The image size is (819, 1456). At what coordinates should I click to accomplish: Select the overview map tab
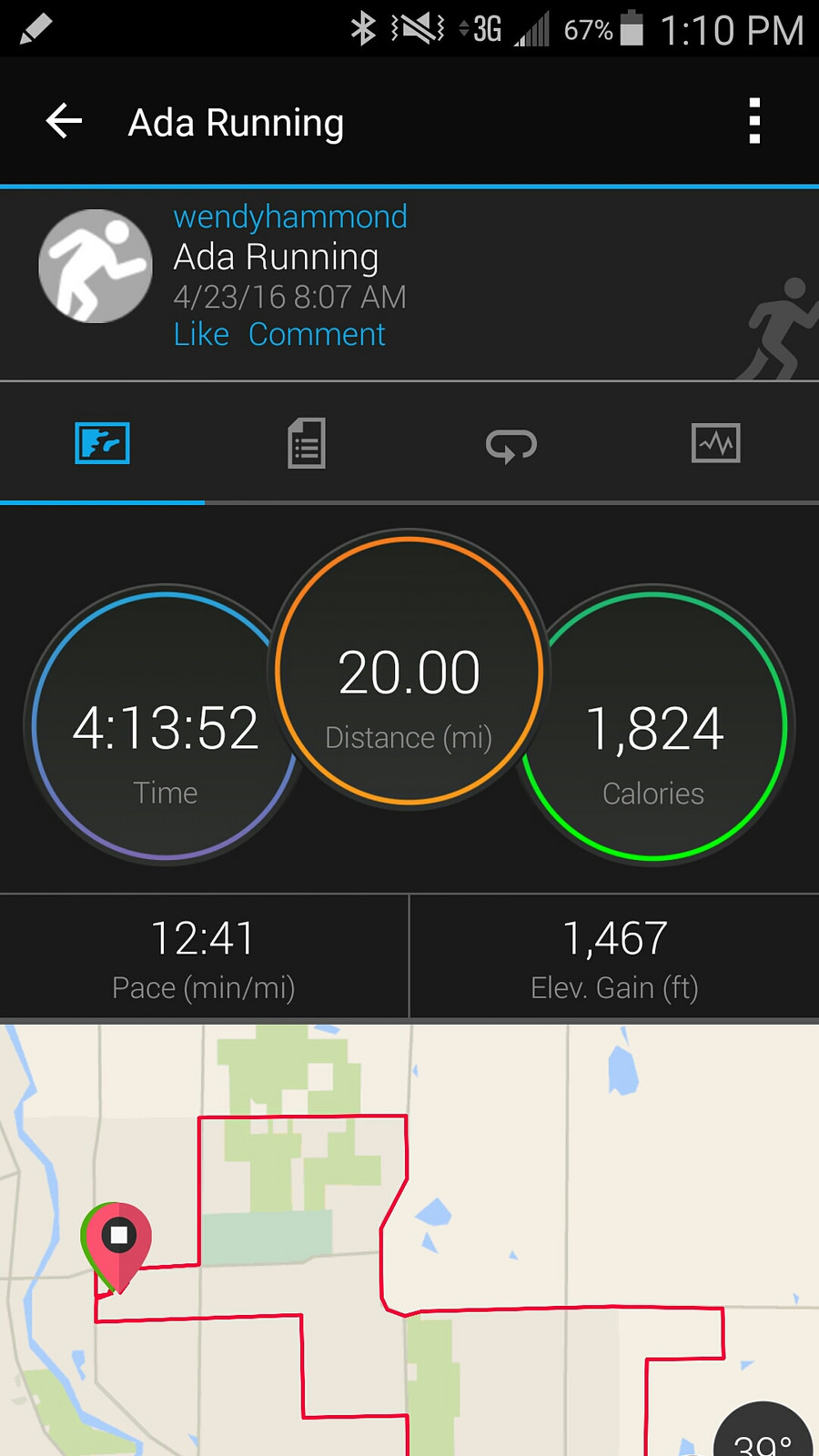pos(102,443)
